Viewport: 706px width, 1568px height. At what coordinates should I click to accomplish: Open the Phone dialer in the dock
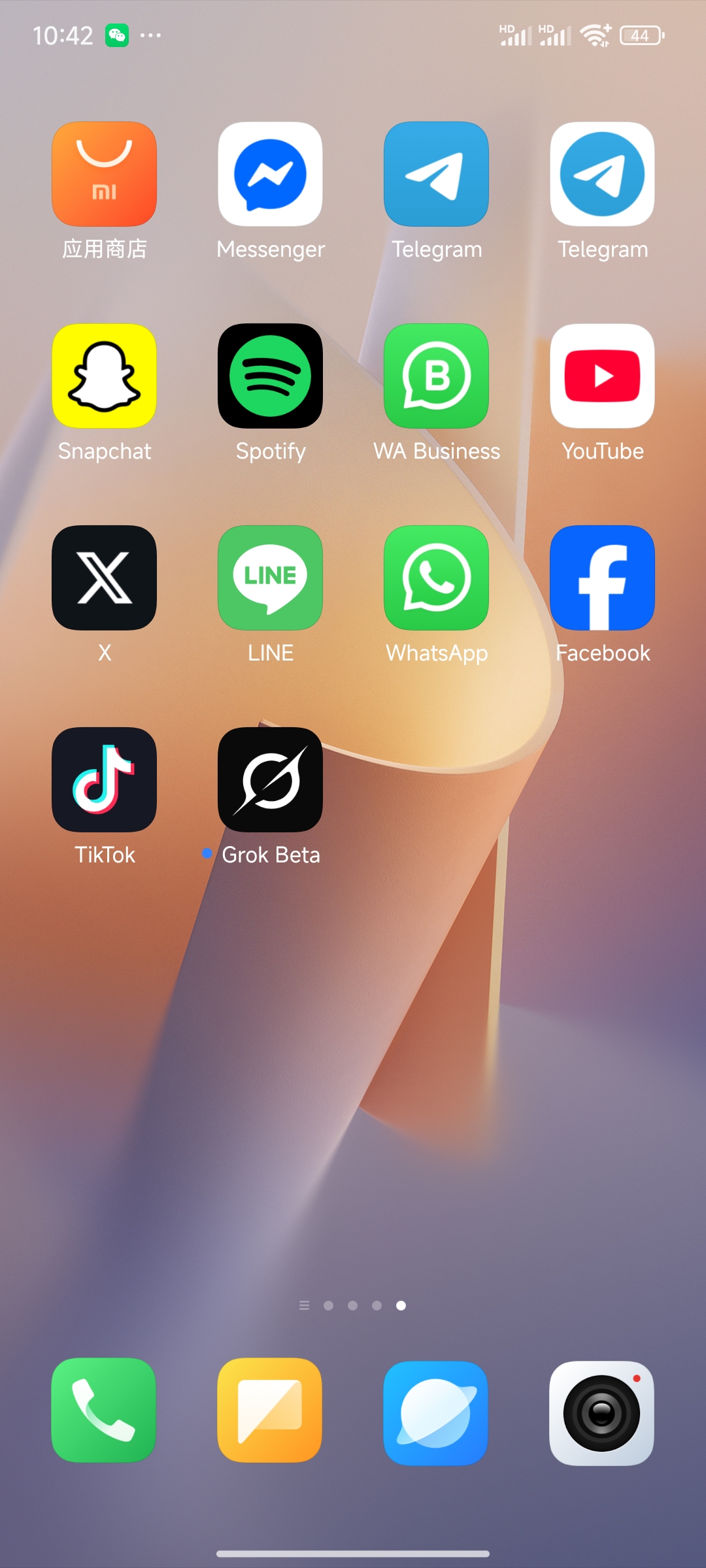(104, 1410)
